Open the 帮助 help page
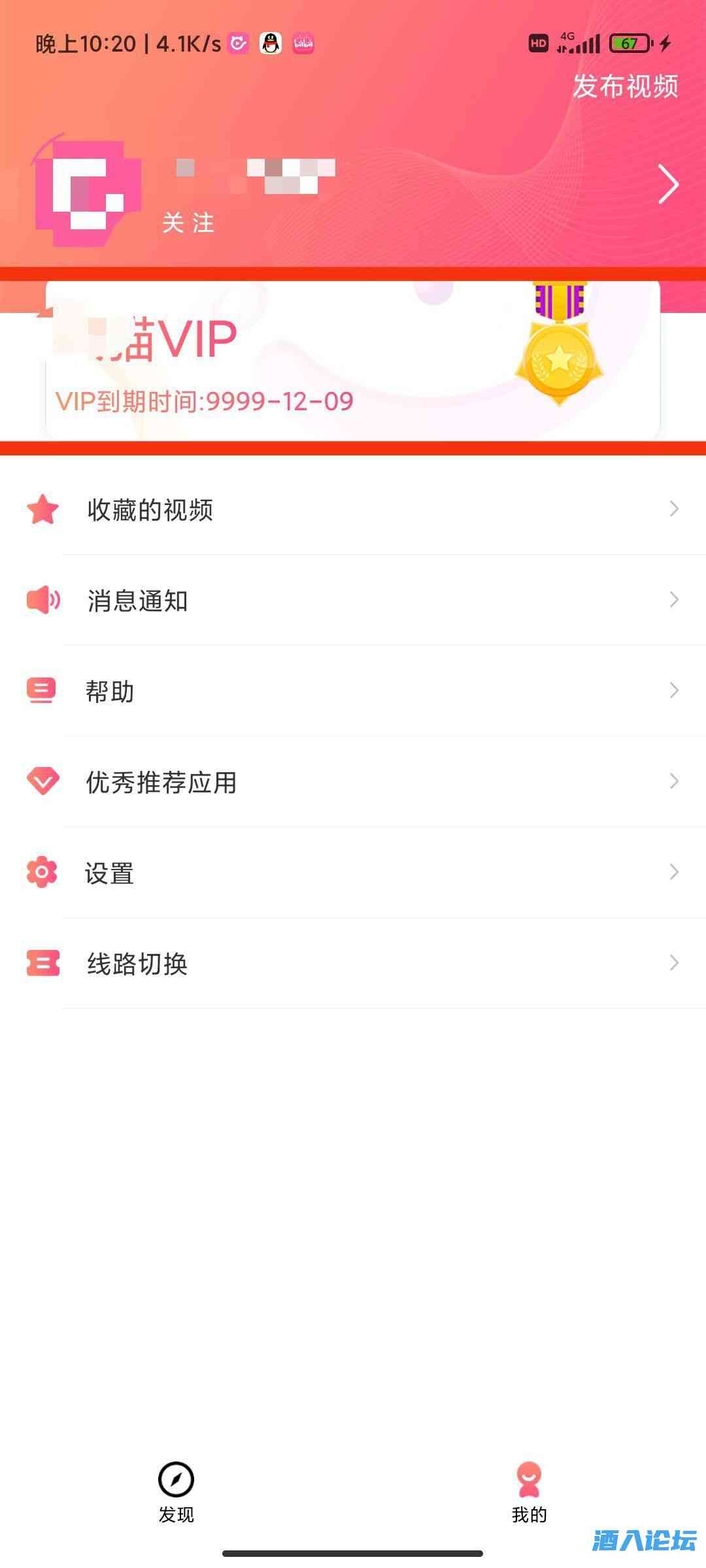 [x=353, y=691]
